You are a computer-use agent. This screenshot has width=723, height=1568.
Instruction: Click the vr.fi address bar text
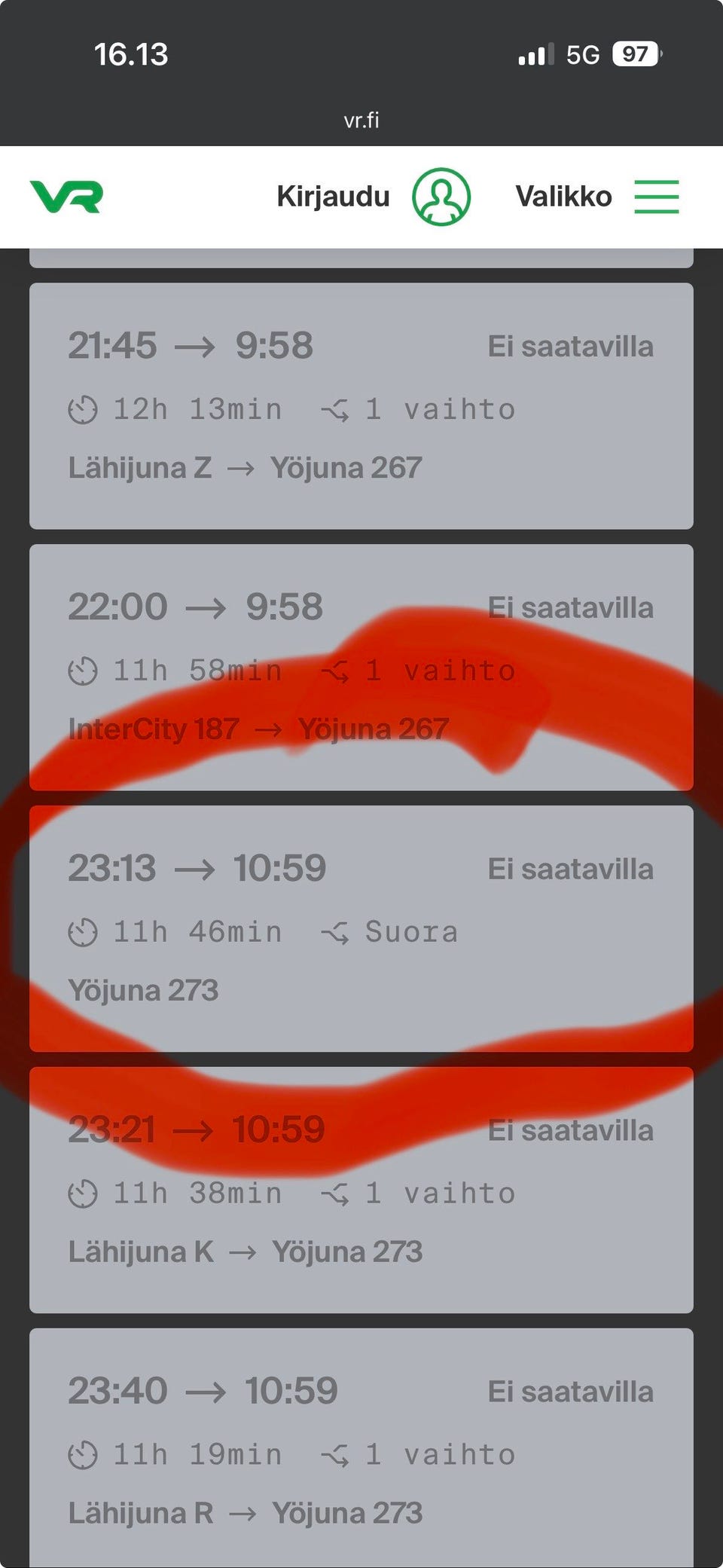[361, 119]
